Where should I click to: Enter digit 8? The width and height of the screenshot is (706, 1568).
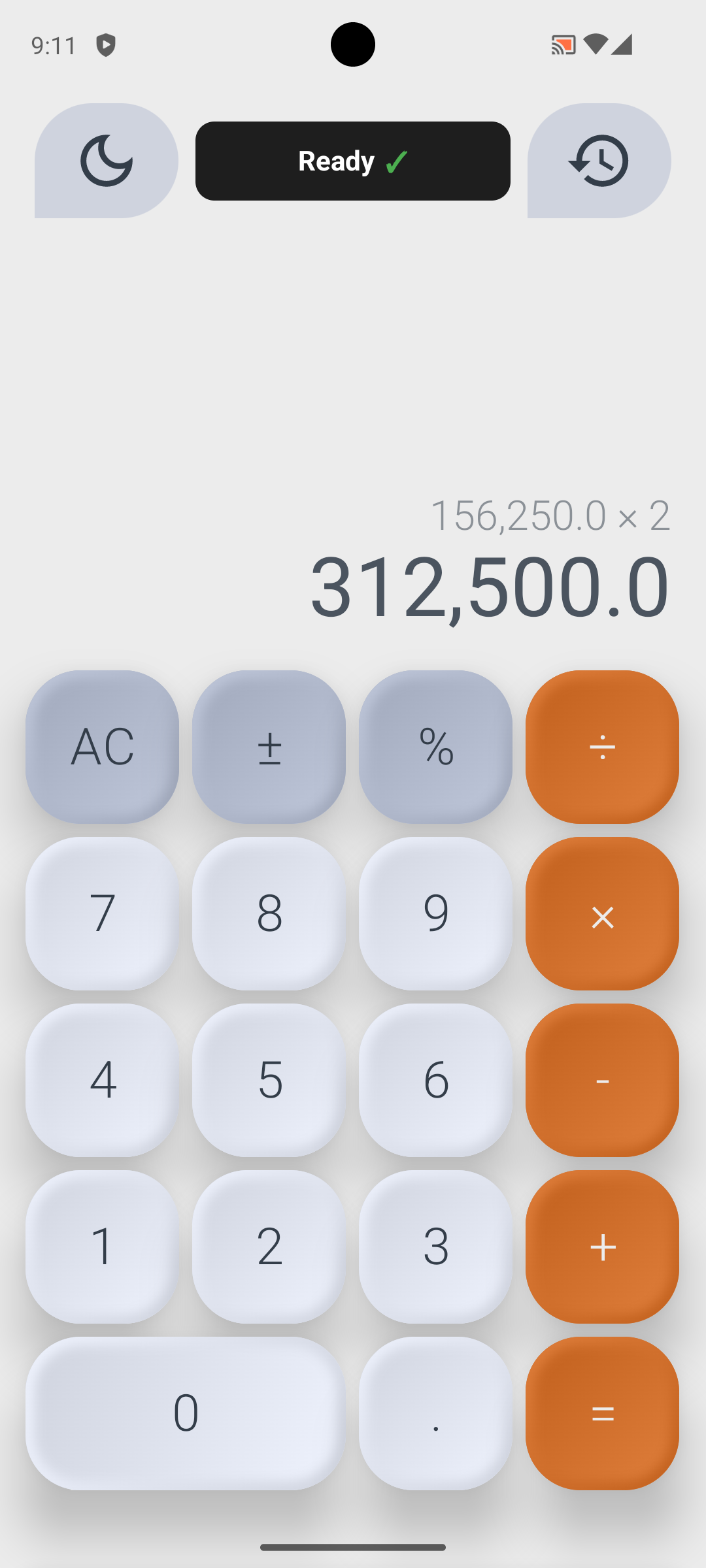(x=269, y=913)
